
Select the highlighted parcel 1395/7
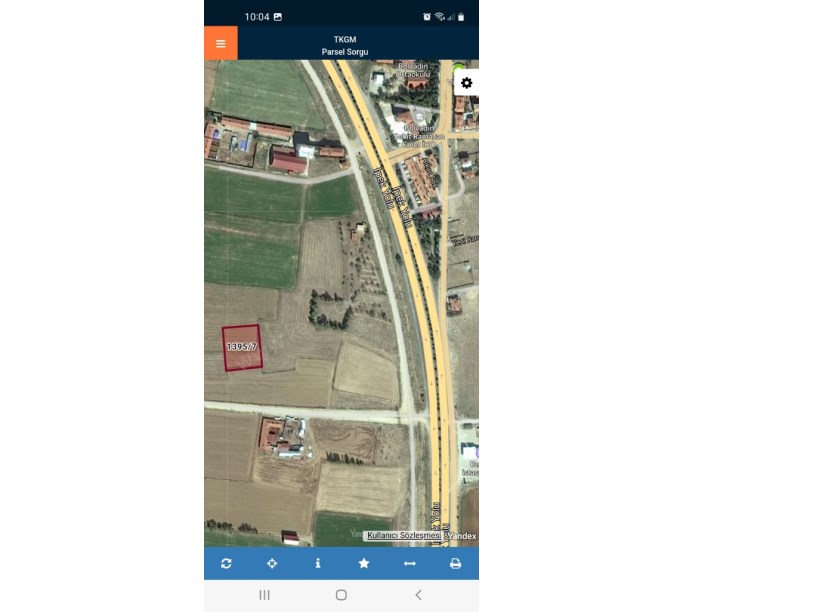coord(241,347)
